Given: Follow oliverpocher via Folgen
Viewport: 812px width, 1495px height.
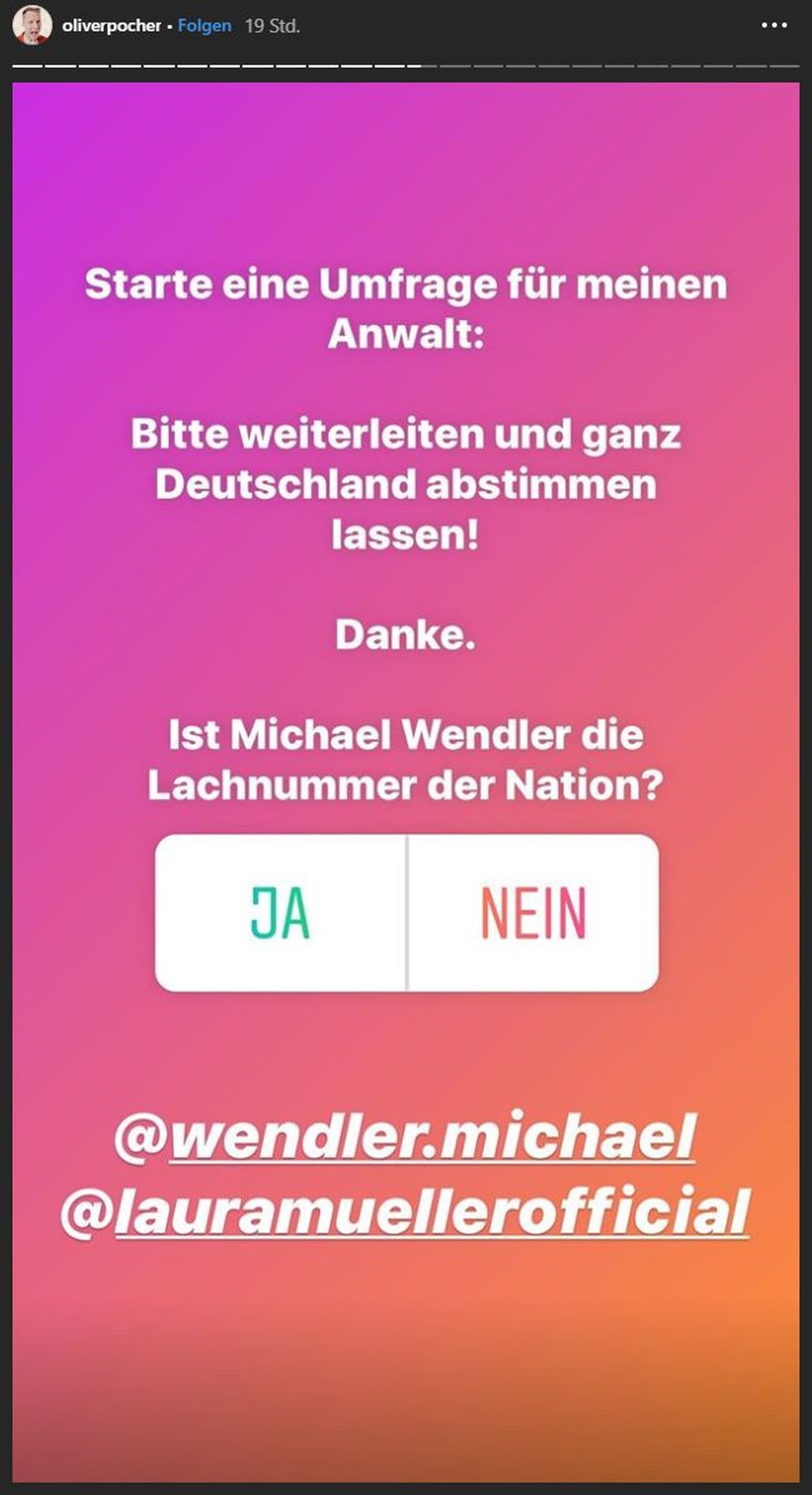Looking at the screenshot, I should (x=204, y=26).
